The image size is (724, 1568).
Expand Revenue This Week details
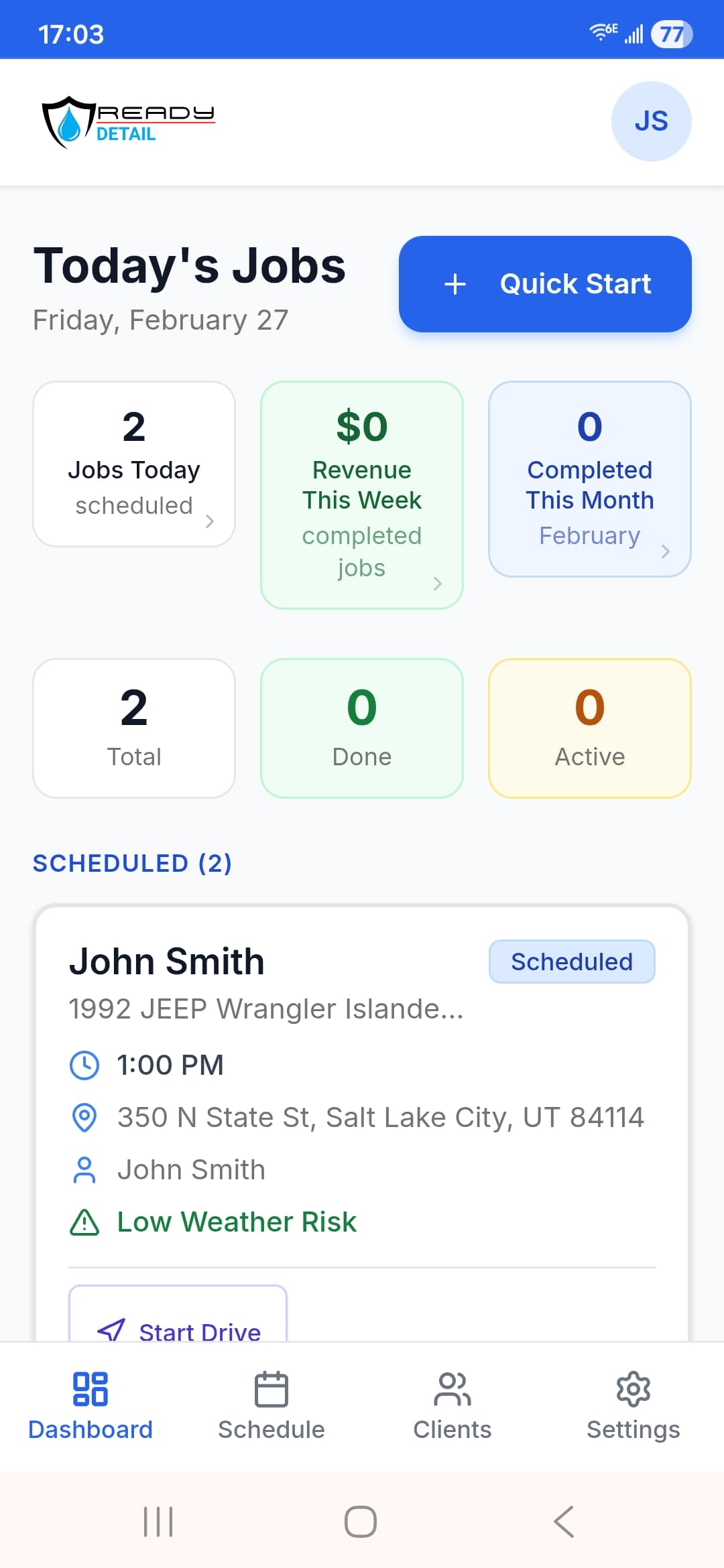coord(438,584)
